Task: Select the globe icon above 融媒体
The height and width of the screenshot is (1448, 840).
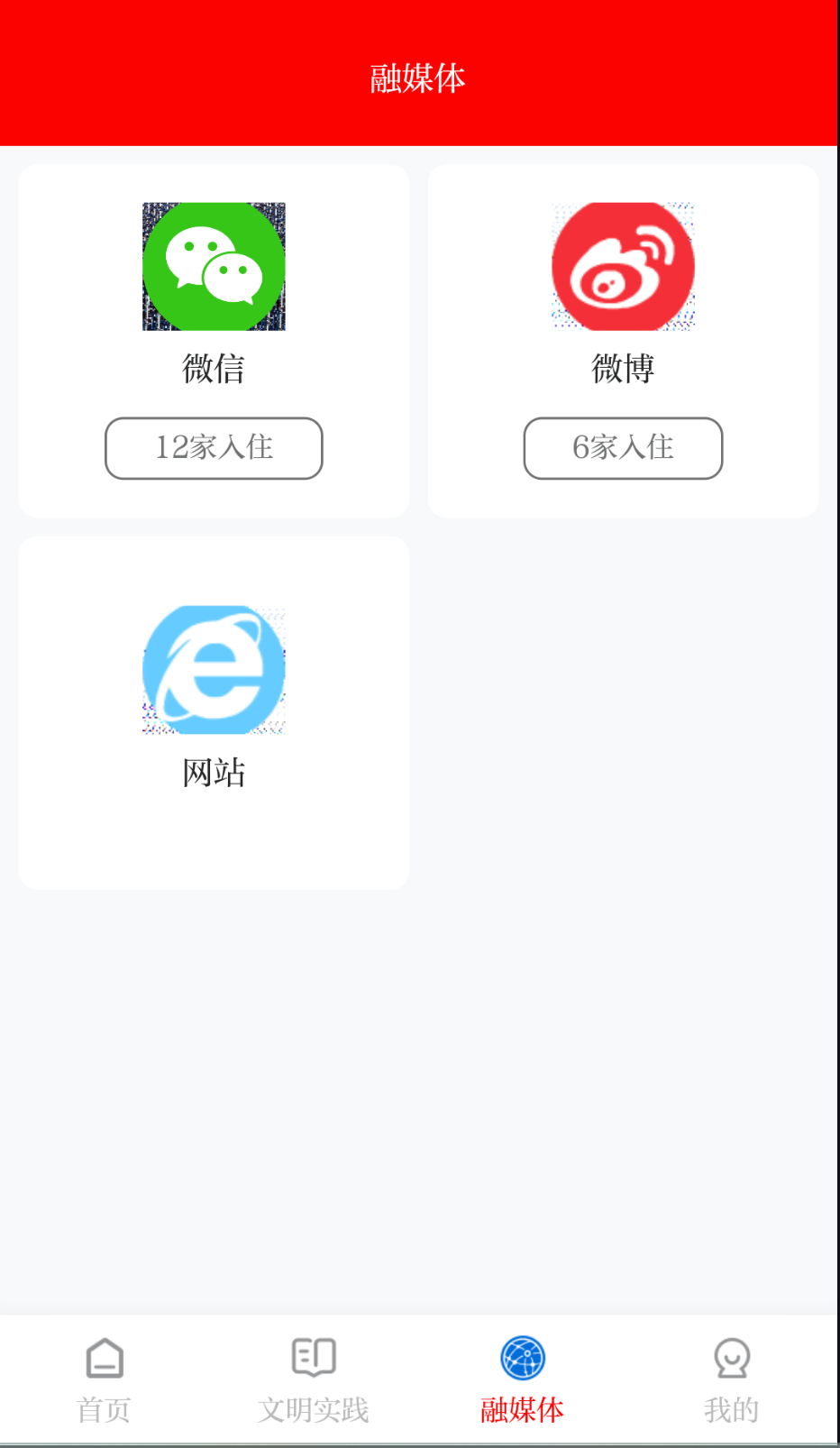Action: 522,1355
